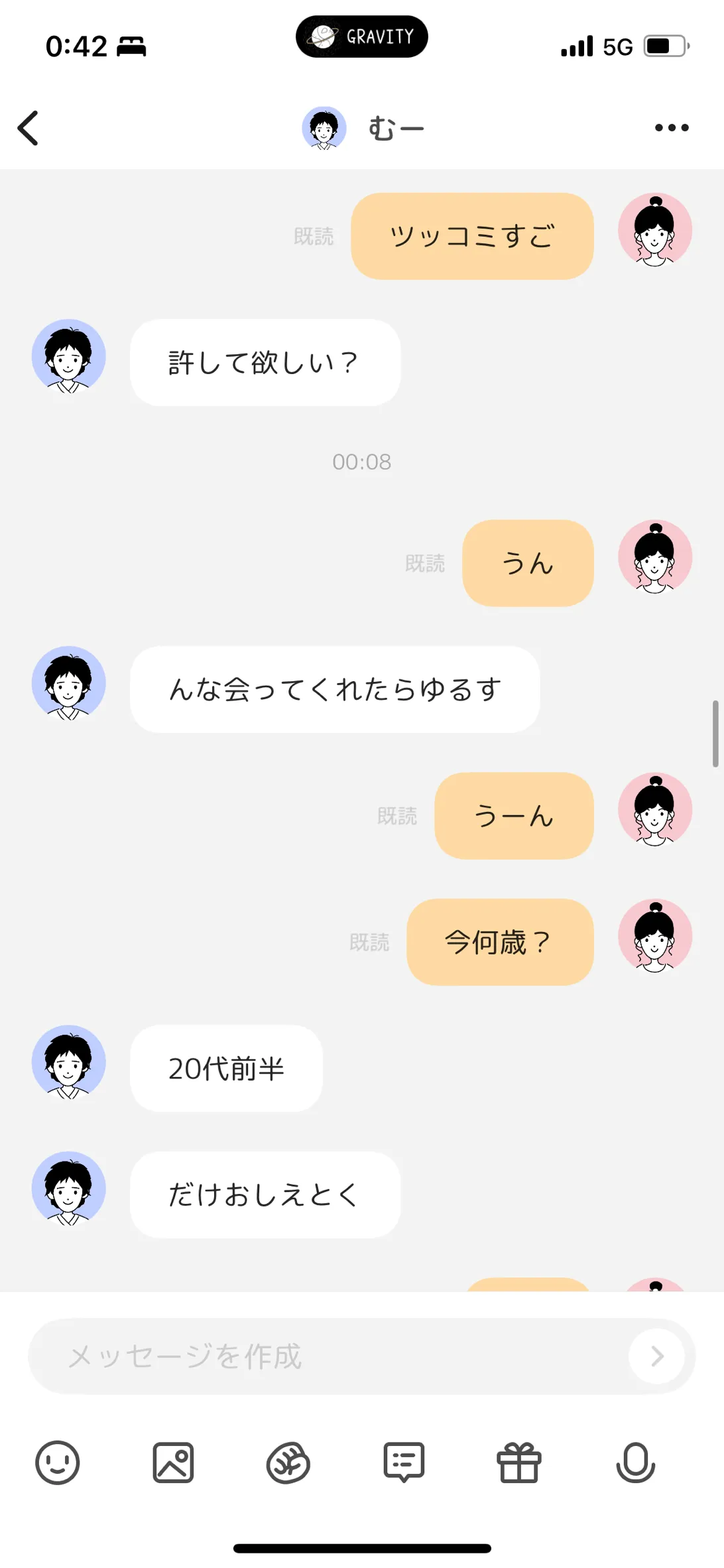Record a voice message with the microphone
Image resolution: width=724 pixels, height=1568 pixels.
click(635, 1463)
